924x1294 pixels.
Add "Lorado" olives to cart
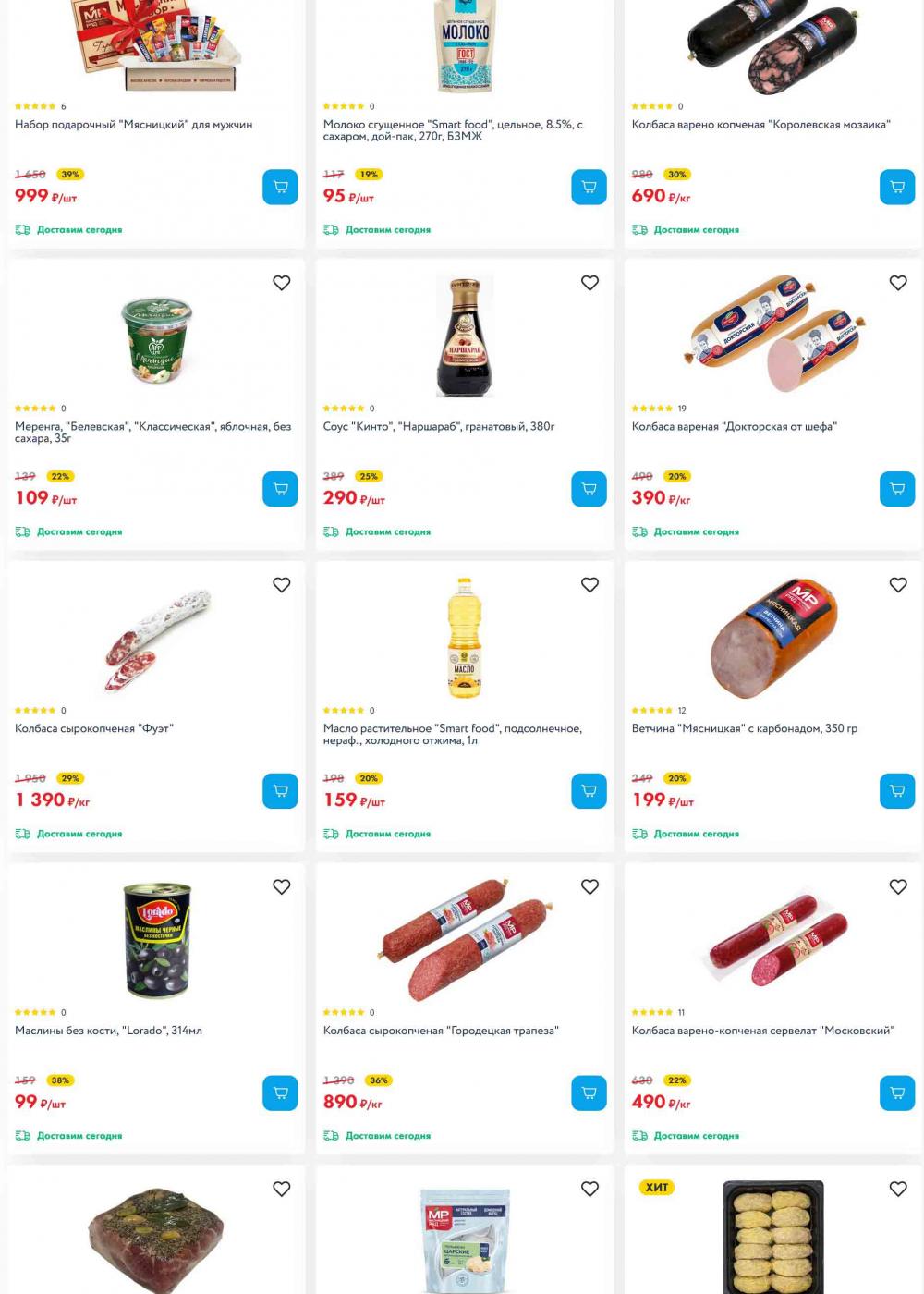280,1093
